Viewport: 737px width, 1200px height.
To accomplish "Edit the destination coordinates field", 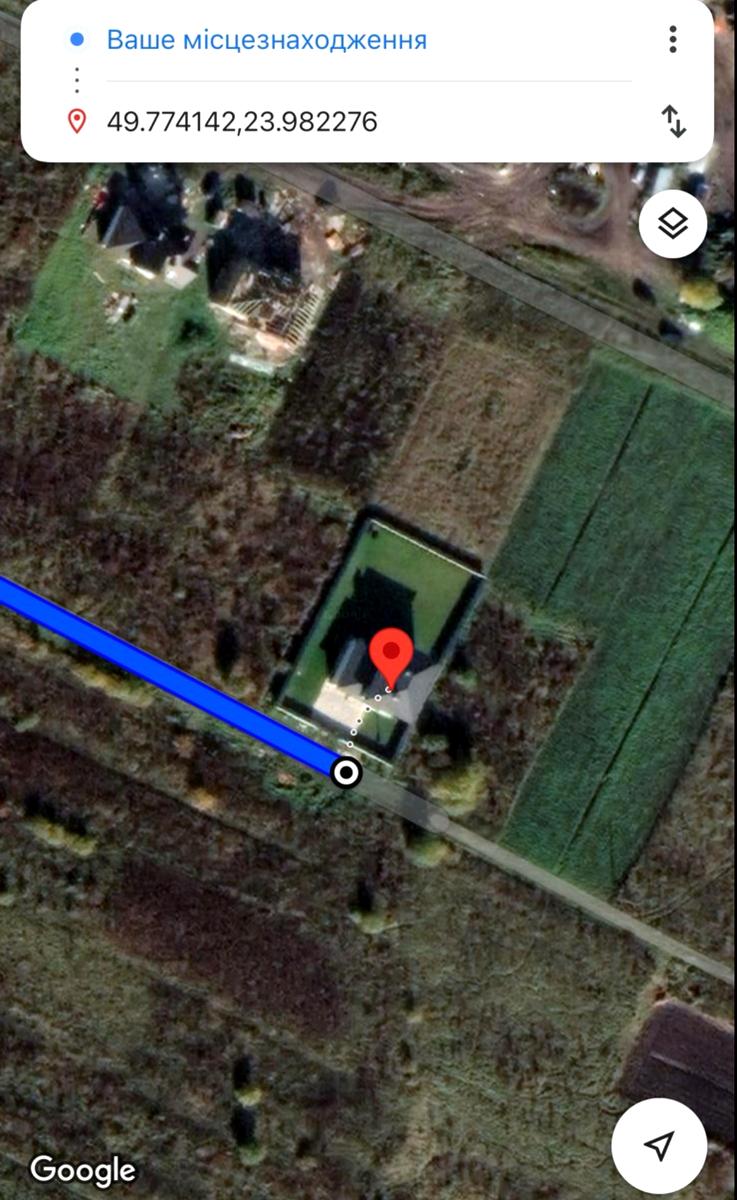I will pos(242,122).
